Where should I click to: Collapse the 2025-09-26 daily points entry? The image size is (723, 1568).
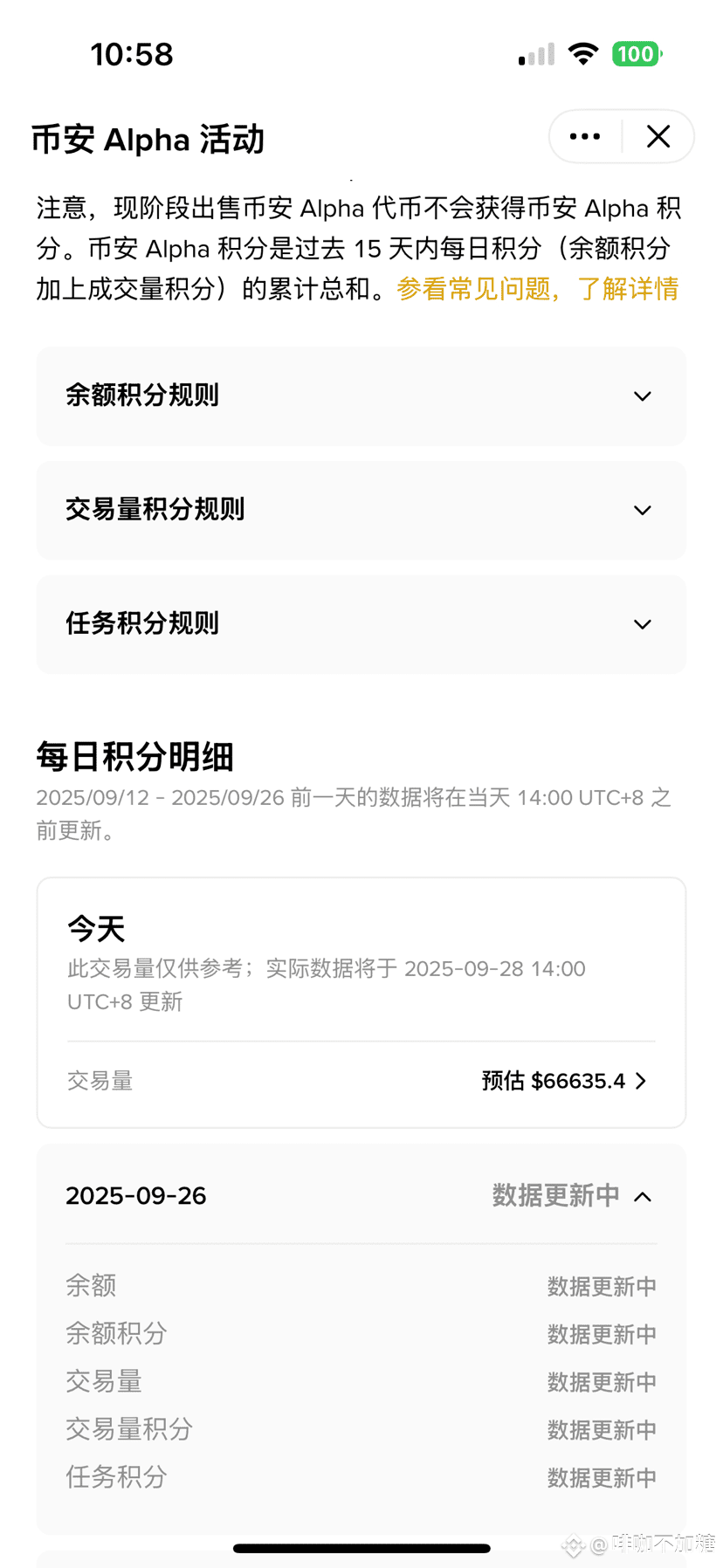pyautogui.click(x=361, y=1195)
